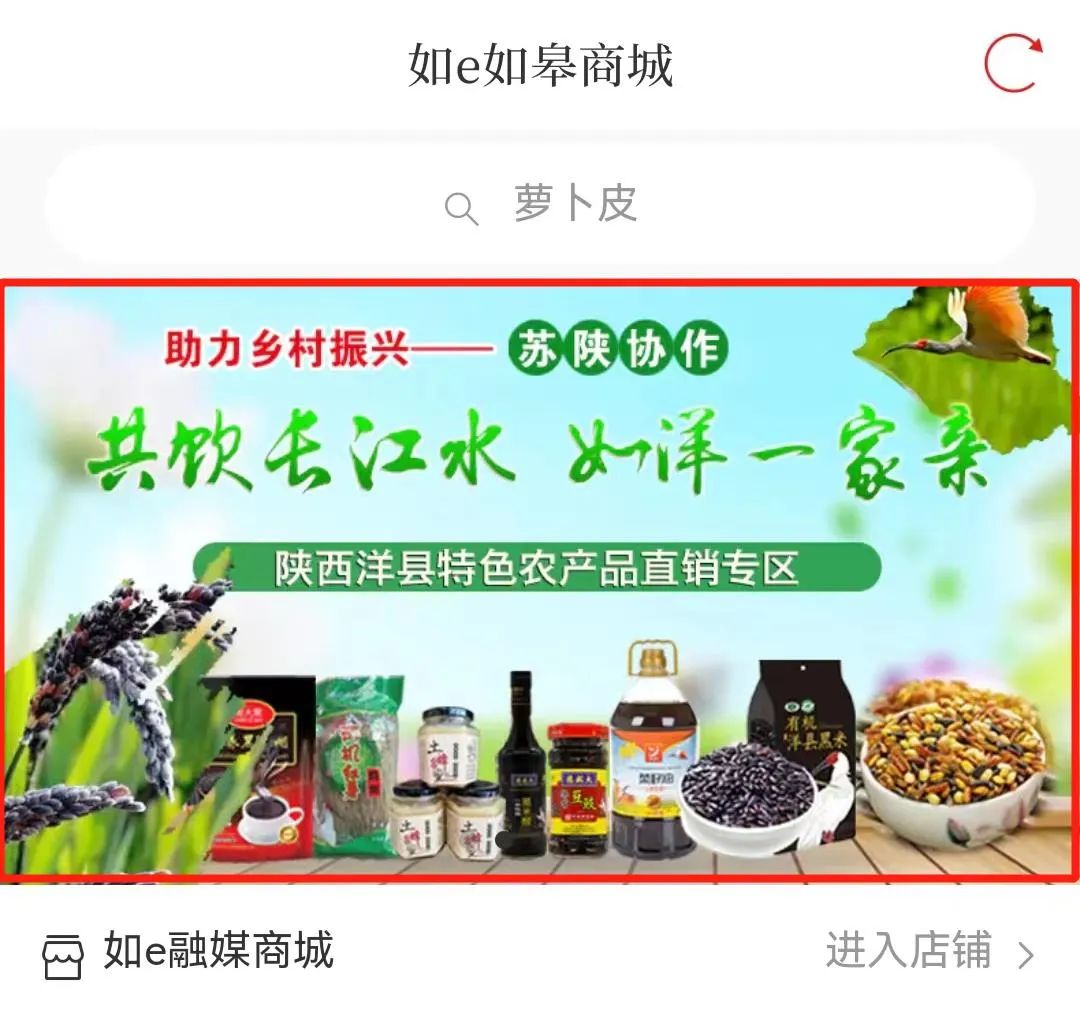
Task: Open the search box showing 萝卜皮
Action: 540,205
